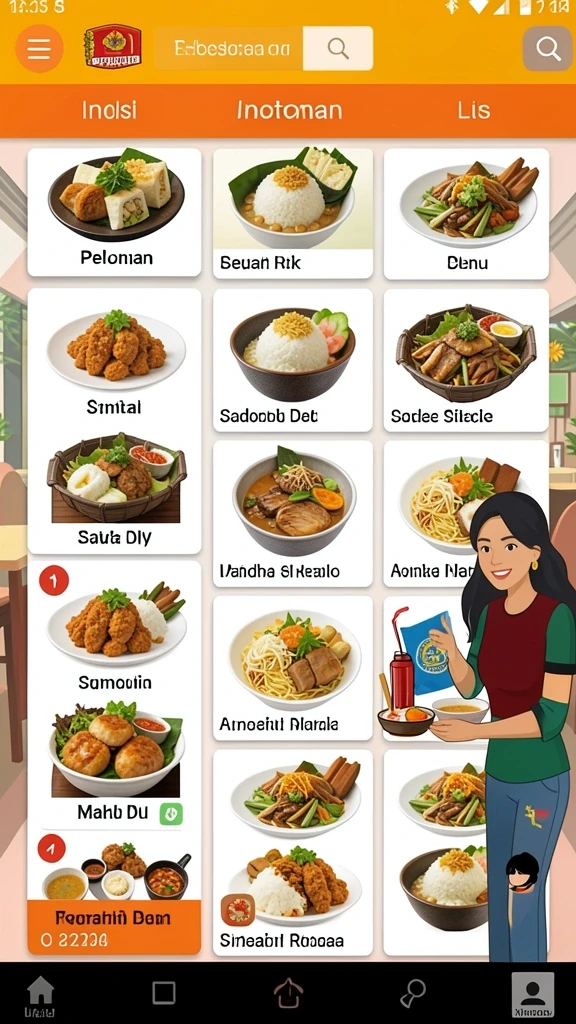The image size is (576, 1024).
Task: Open the search icon at top right
Action: point(547,48)
